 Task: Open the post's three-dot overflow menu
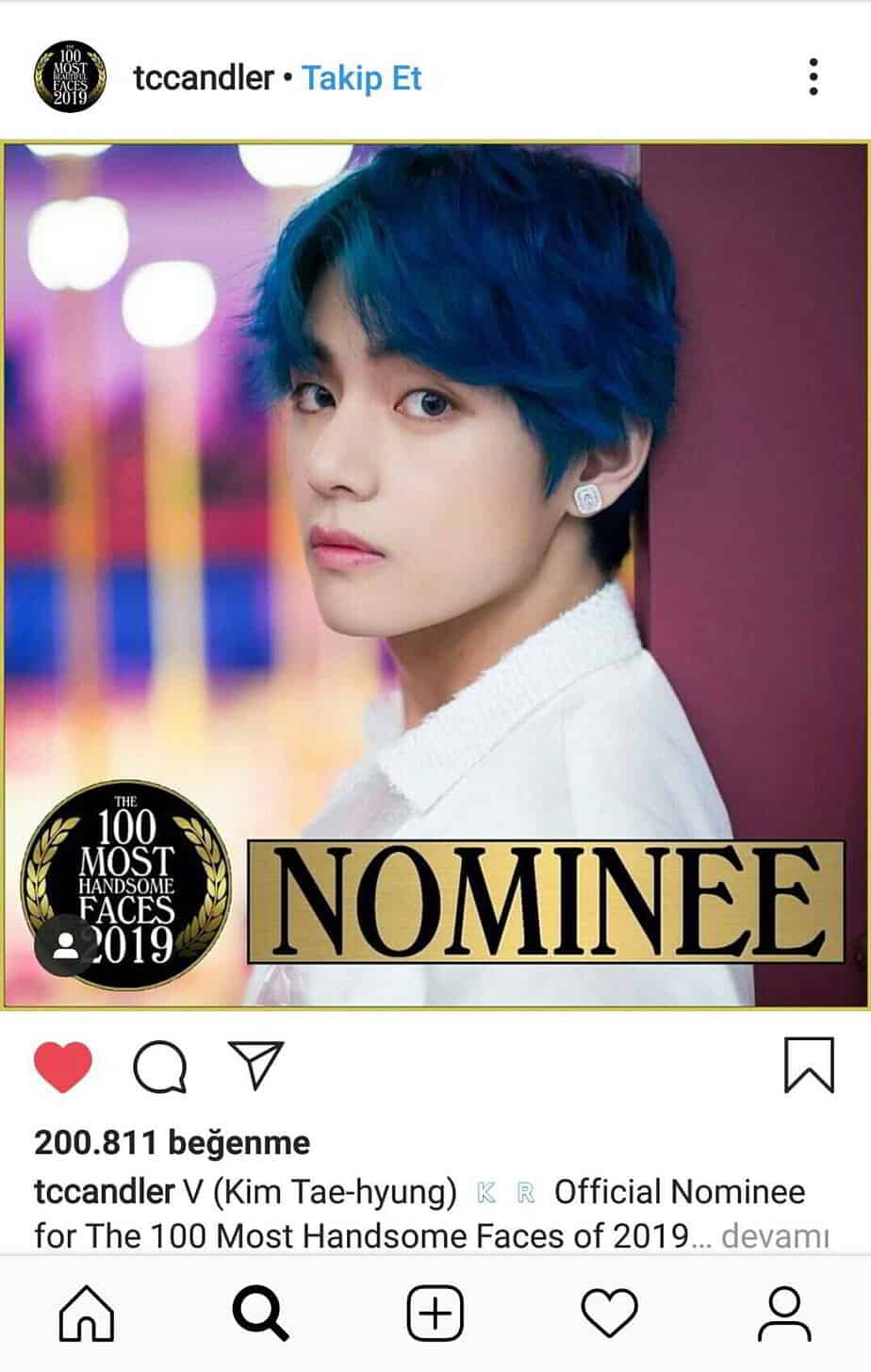tap(813, 77)
